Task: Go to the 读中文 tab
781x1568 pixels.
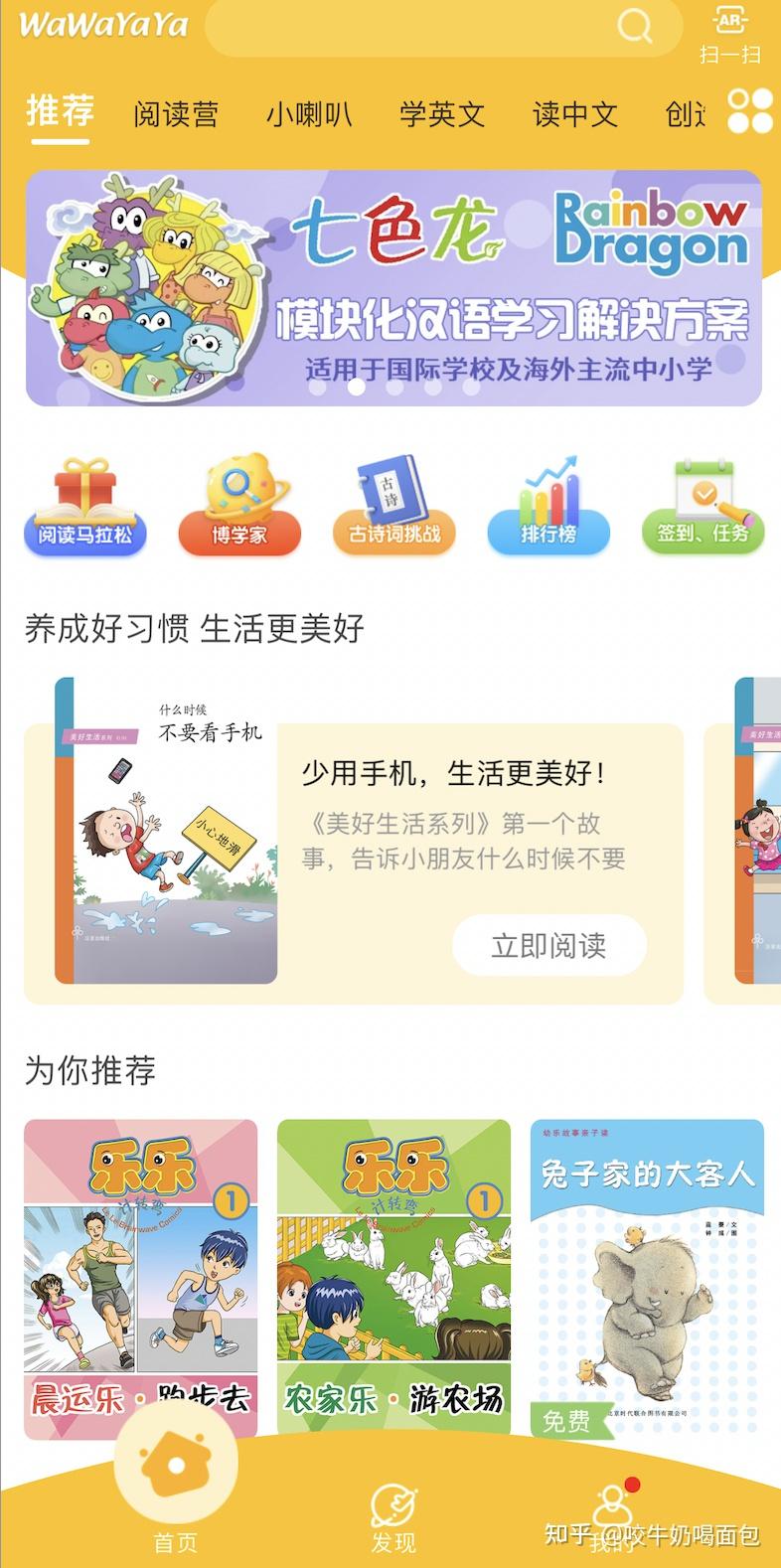Action: point(574,114)
